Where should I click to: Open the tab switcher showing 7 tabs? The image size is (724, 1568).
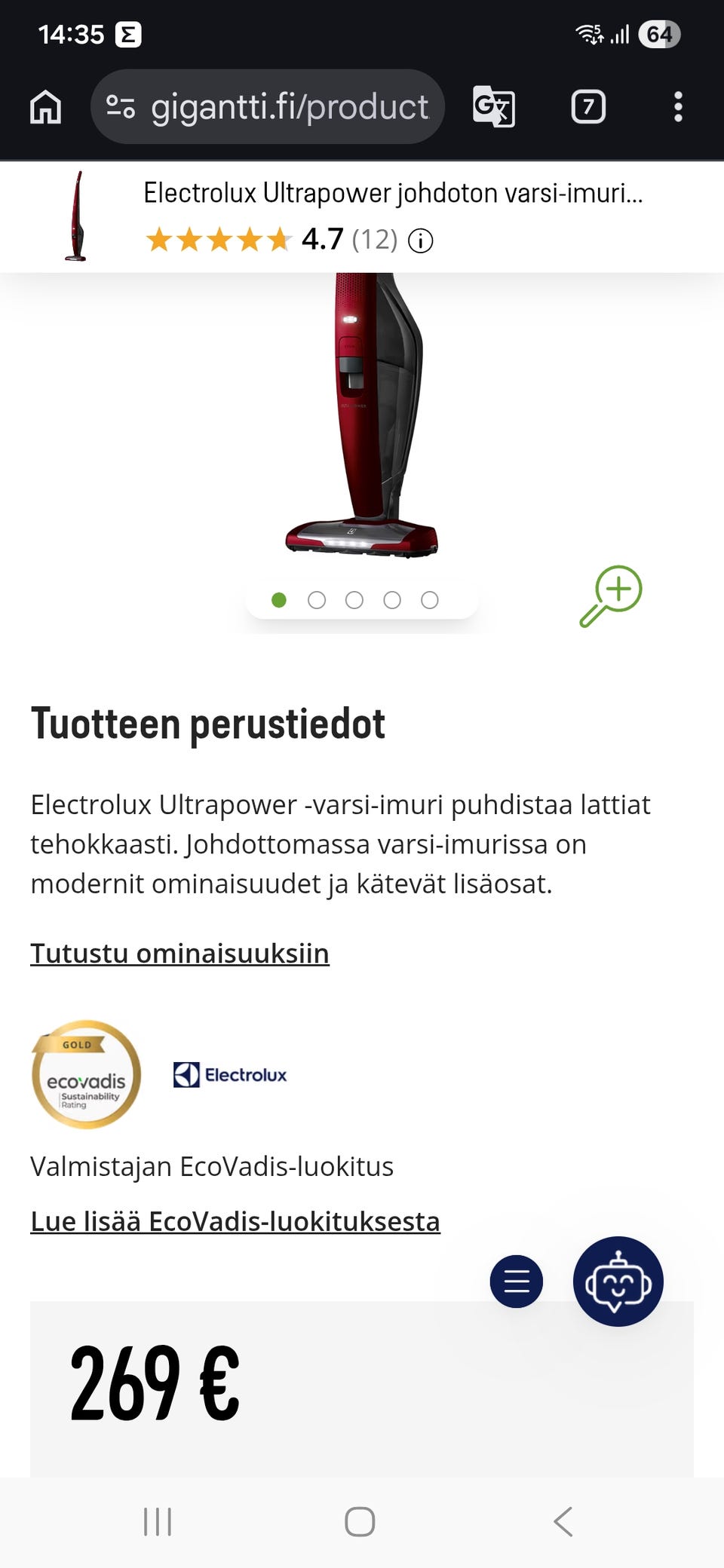tap(588, 106)
